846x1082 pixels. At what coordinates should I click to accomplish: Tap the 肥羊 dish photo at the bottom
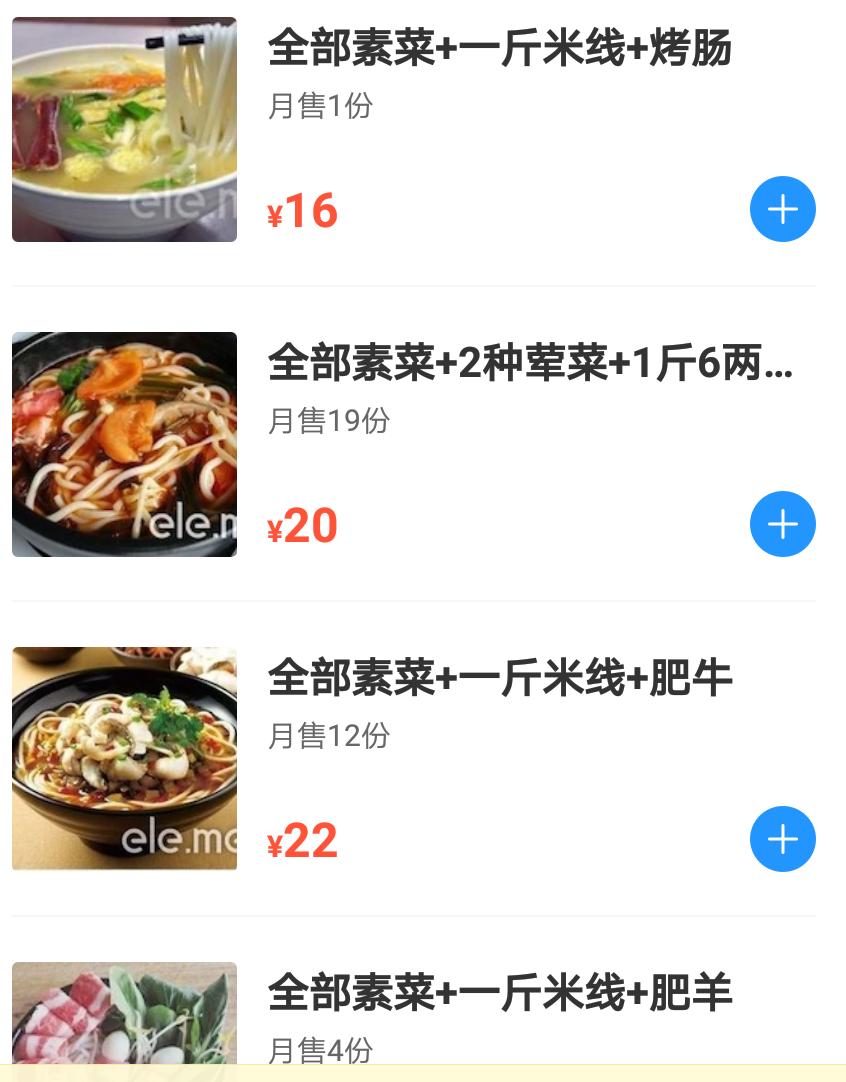point(124,1020)
